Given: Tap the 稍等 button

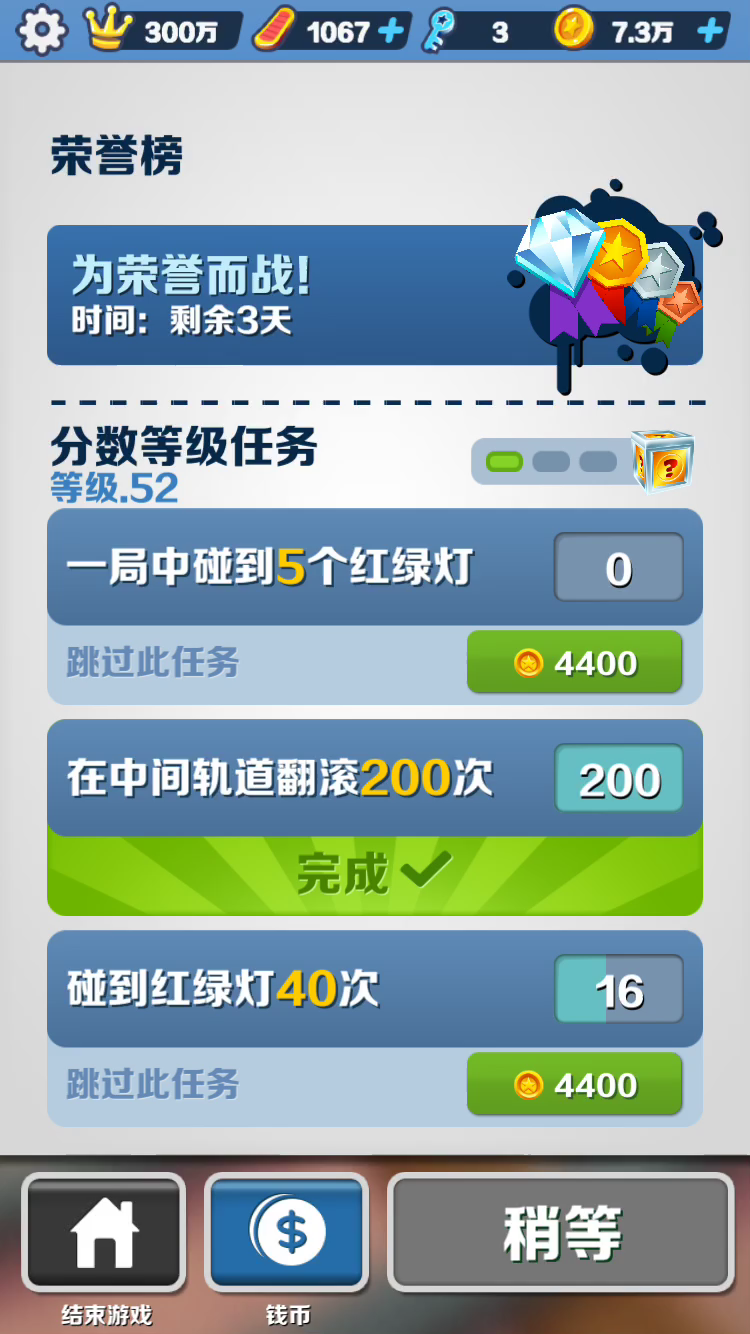Looking at the screenshot, I should point(561,1233).
